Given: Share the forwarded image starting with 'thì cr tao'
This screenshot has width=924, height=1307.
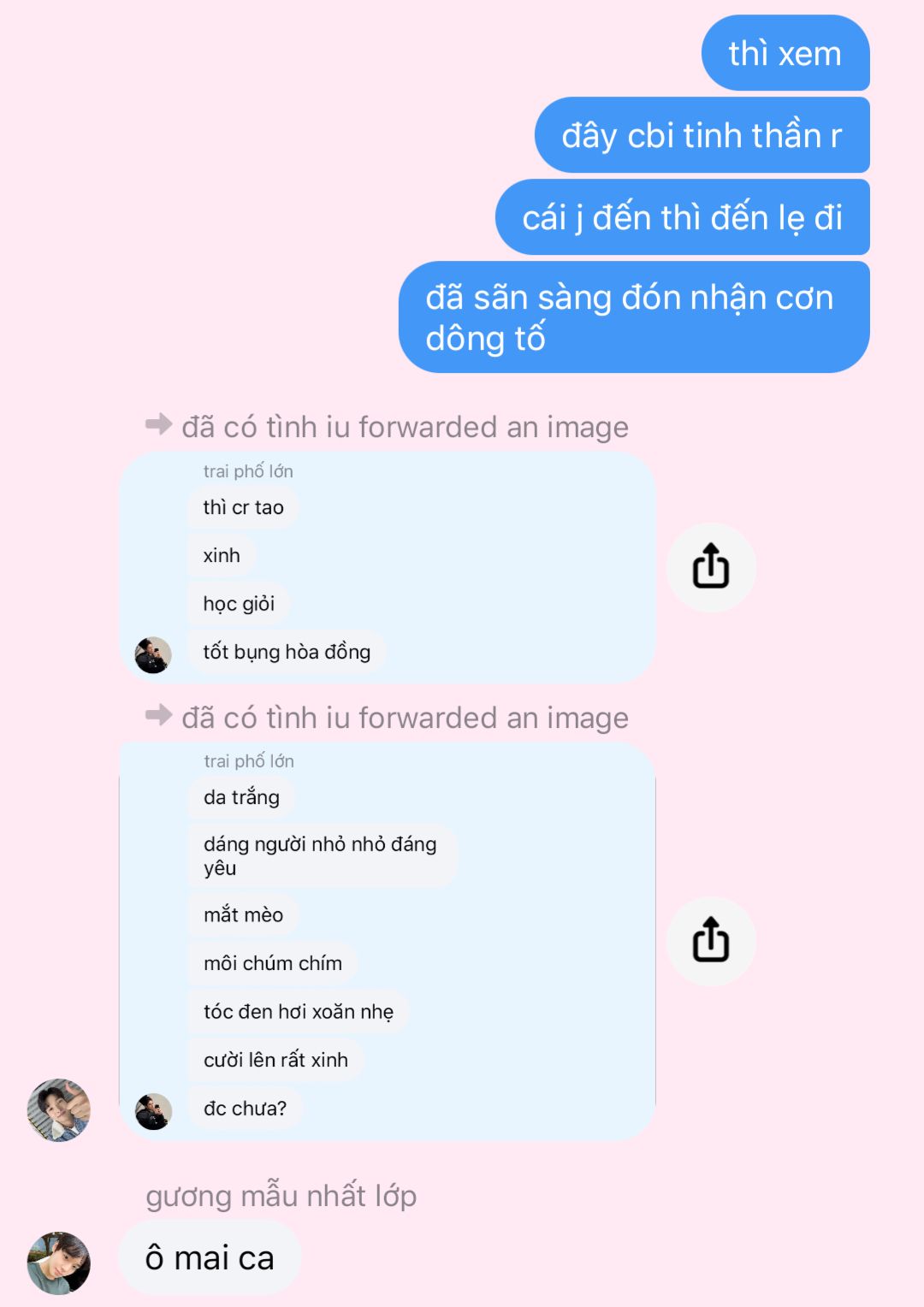Looking at the screenshot, I should 710,567.
